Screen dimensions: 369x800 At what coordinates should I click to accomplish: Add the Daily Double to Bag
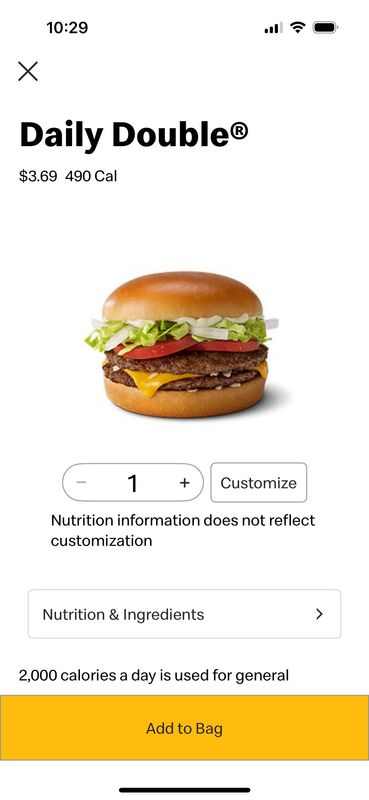pos(184,728)
